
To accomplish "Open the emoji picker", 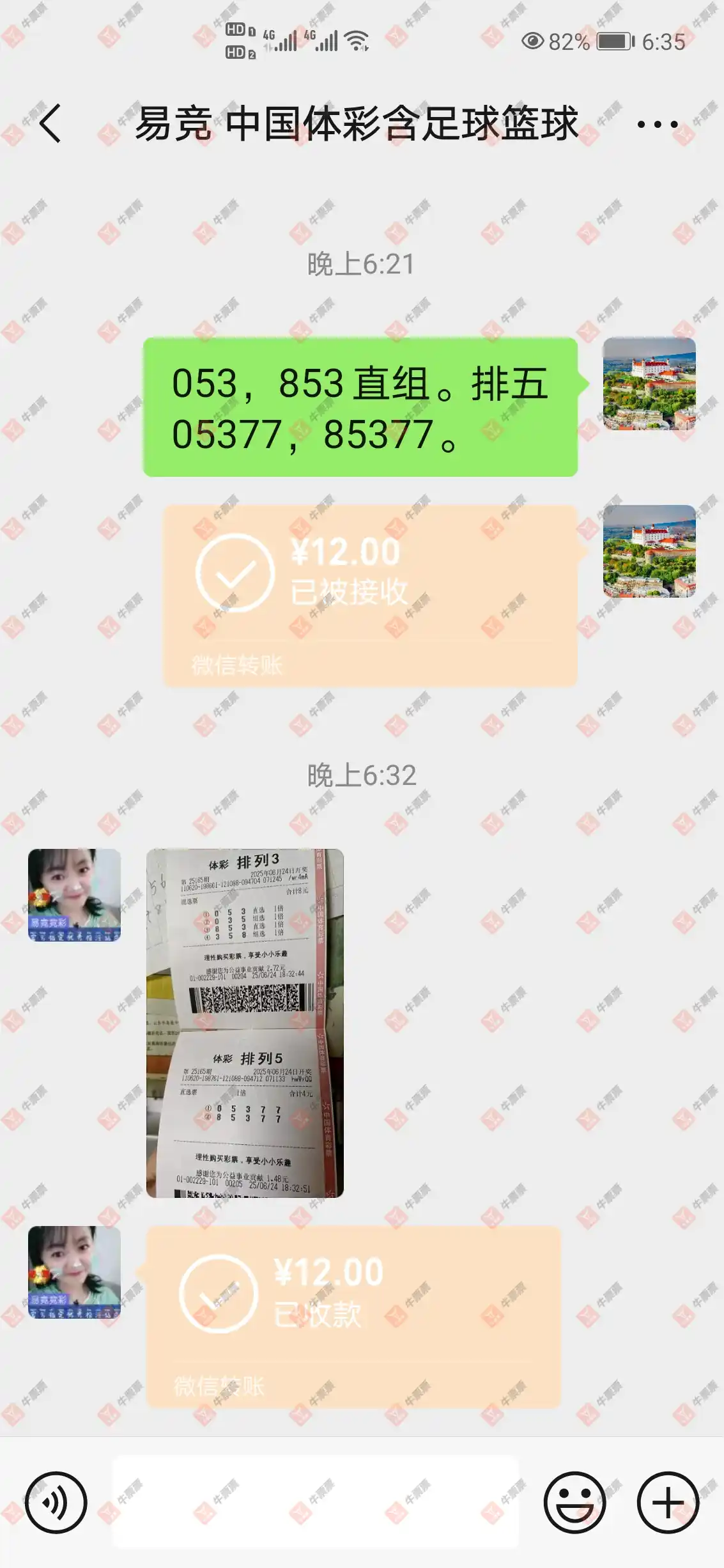I will [x=574, y=1503].
